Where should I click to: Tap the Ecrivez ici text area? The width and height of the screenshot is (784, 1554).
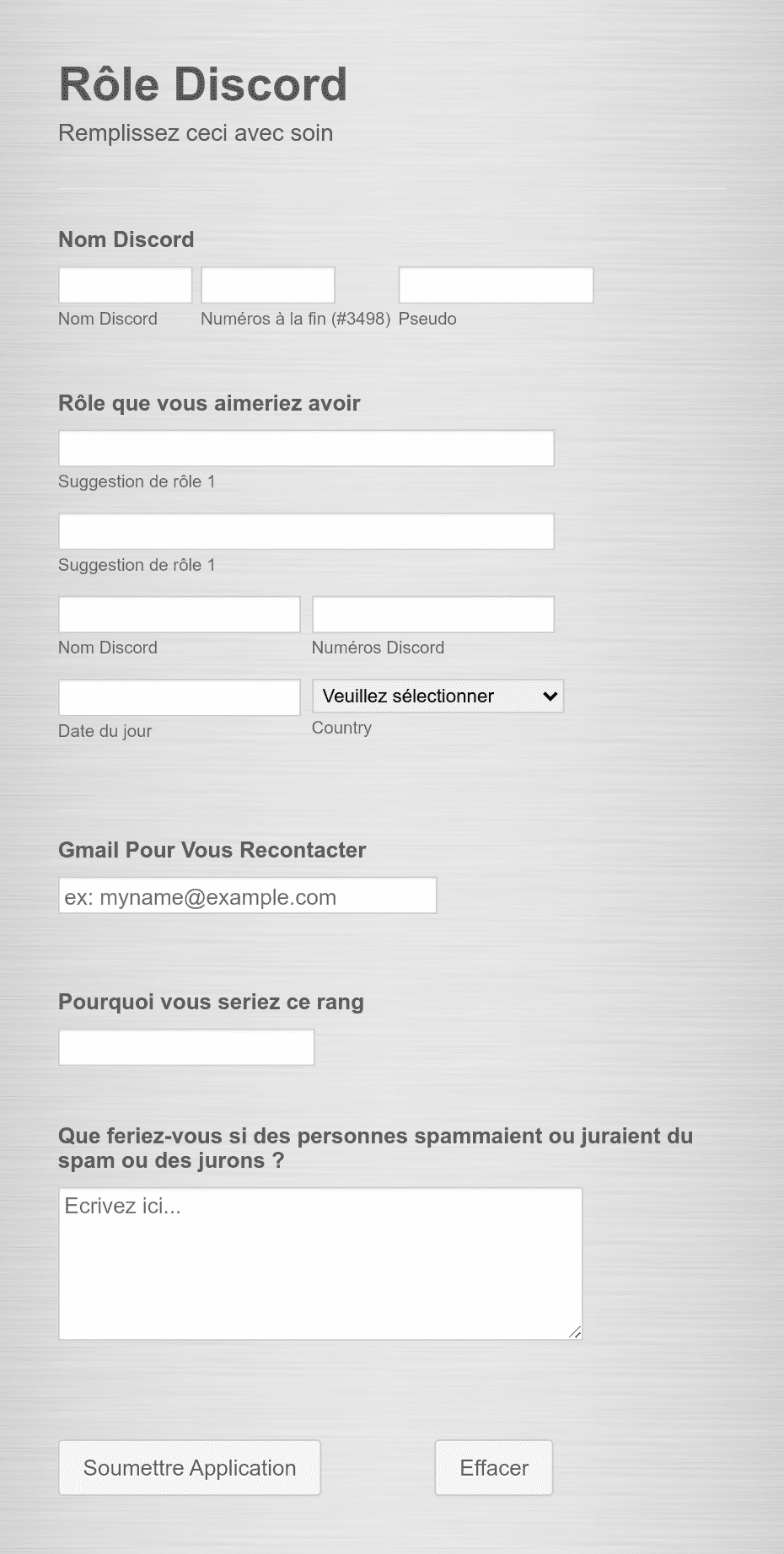320,1264
